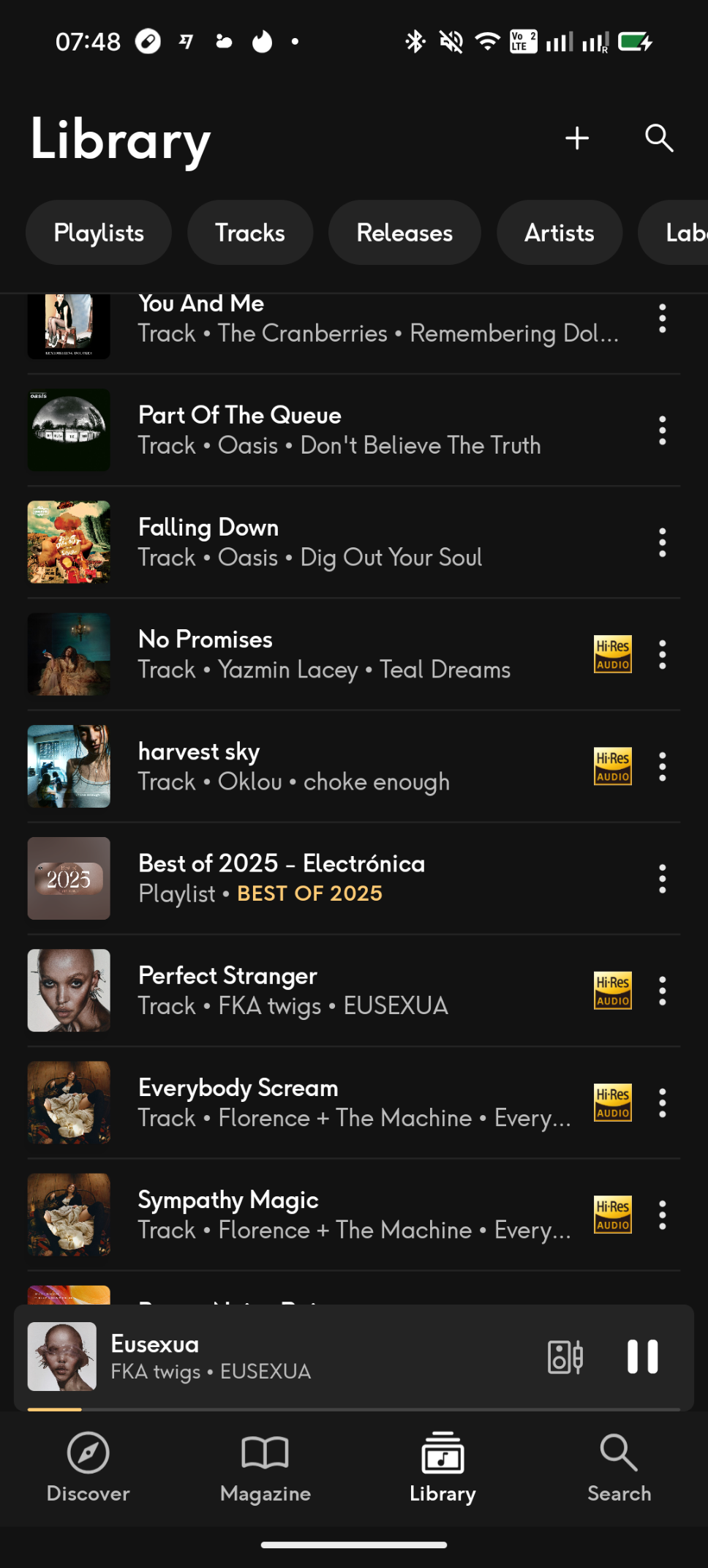Pause the Eusexua track playback
Image resolution: width=708 pixels, height=1568 pixels.
[642, 1357]
